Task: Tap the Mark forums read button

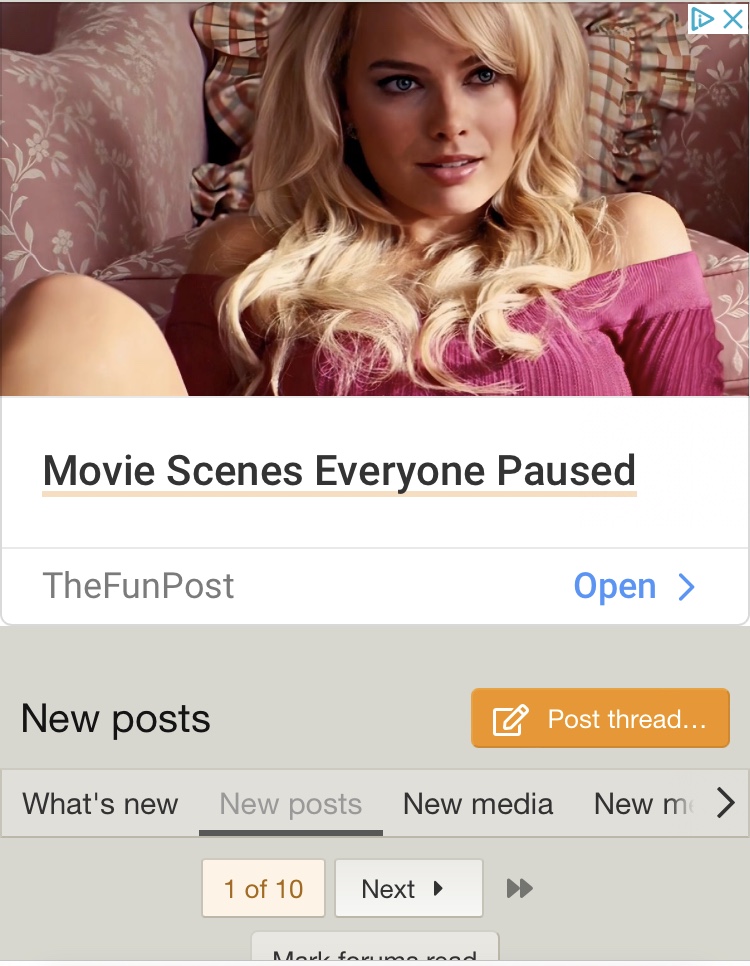Action: [x=374, y=952]
